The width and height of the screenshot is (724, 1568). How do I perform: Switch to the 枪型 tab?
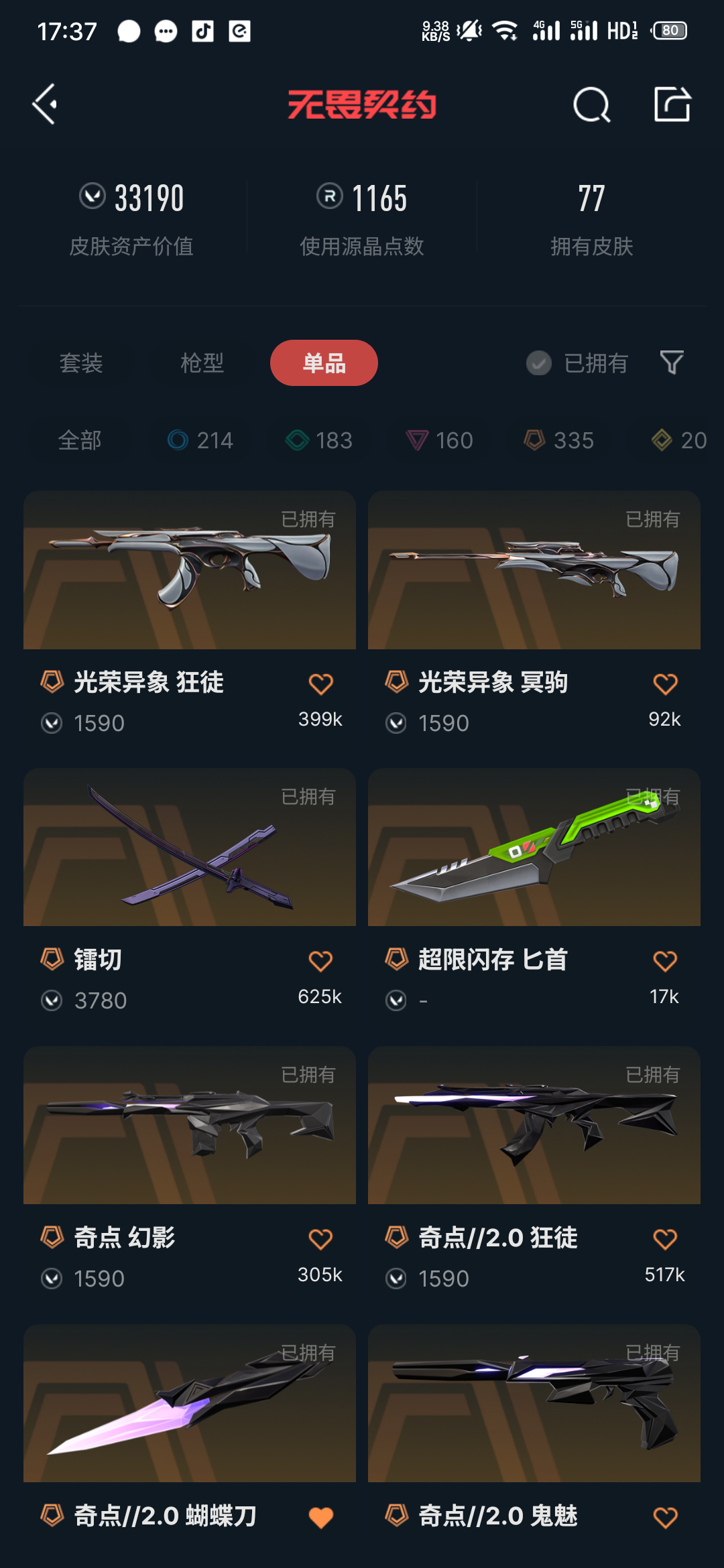pos(202,363)
